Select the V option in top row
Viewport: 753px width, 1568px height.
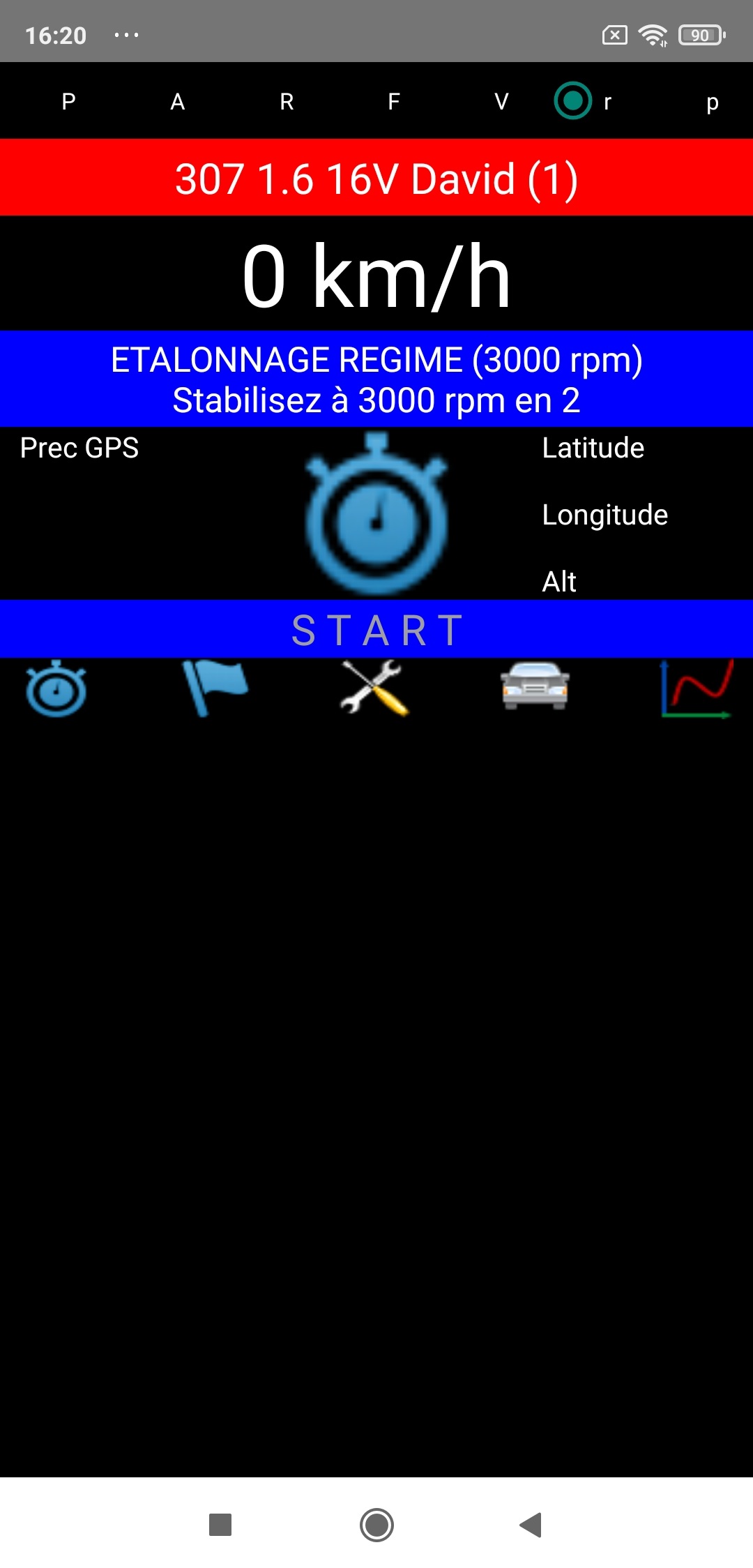tap(501, 102)
